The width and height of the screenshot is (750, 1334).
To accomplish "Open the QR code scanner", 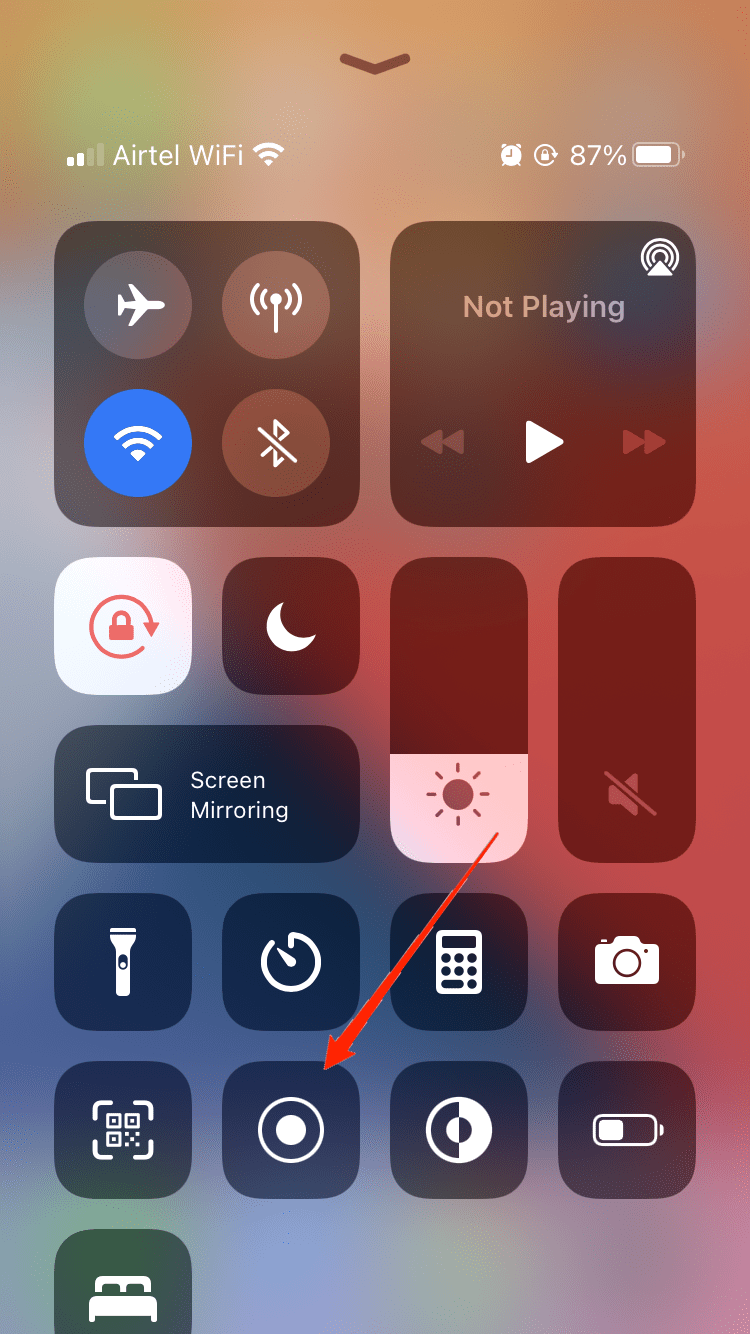I will [x=122, y=1129].
